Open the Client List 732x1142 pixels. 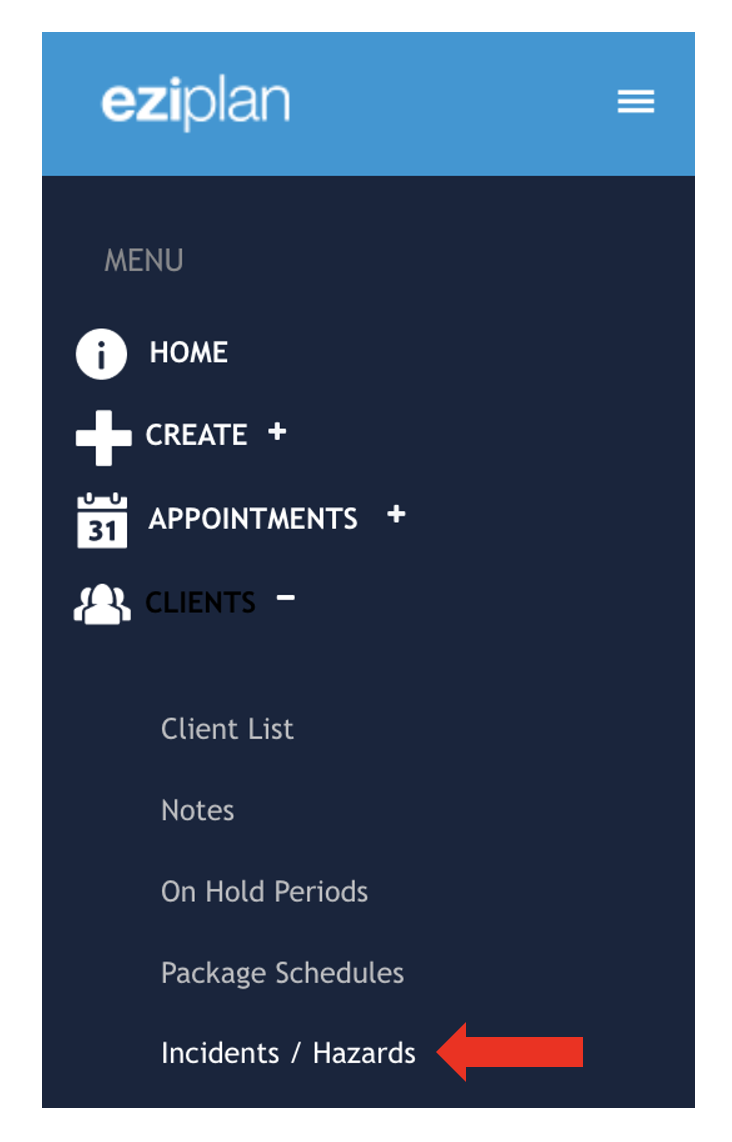(227, 728)
